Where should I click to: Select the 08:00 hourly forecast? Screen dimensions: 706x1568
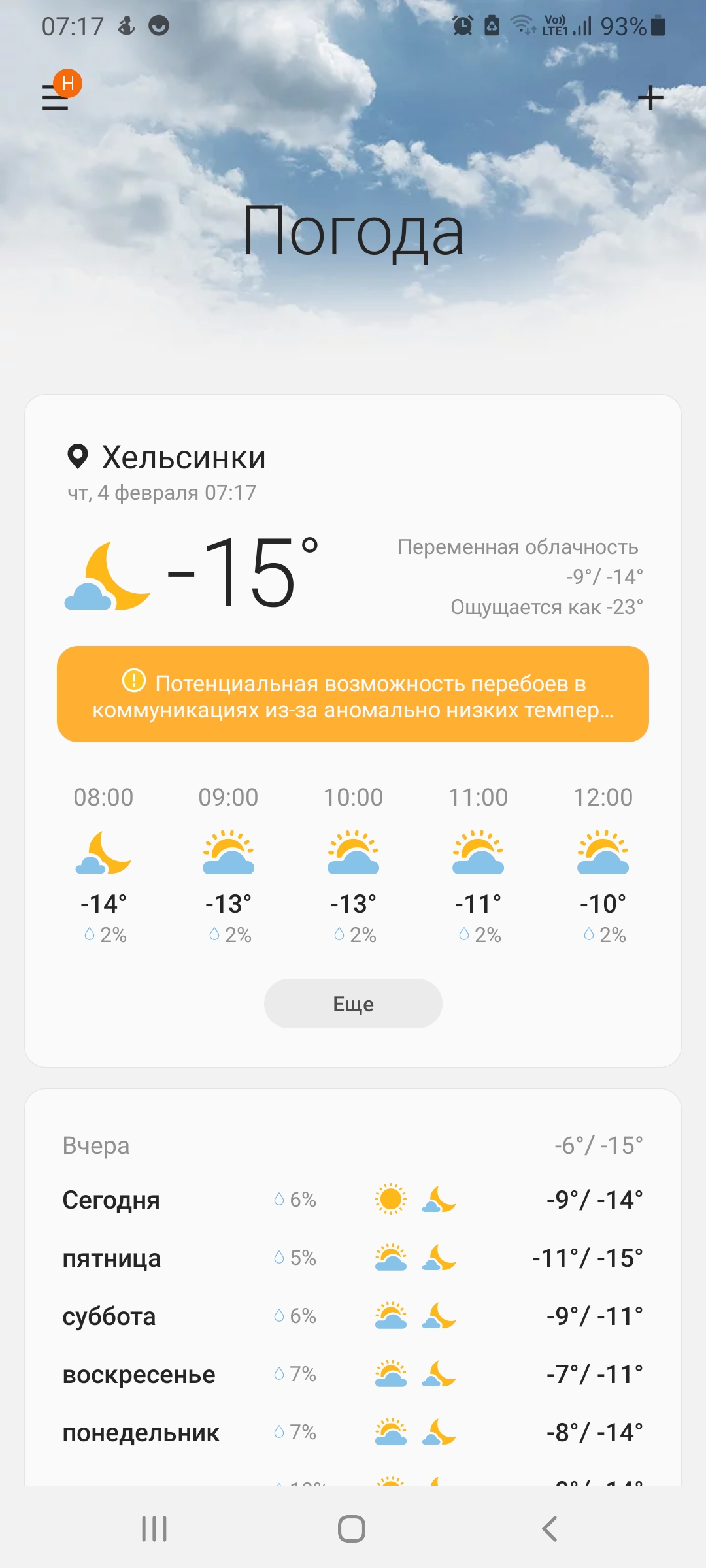tap(103, 865)
